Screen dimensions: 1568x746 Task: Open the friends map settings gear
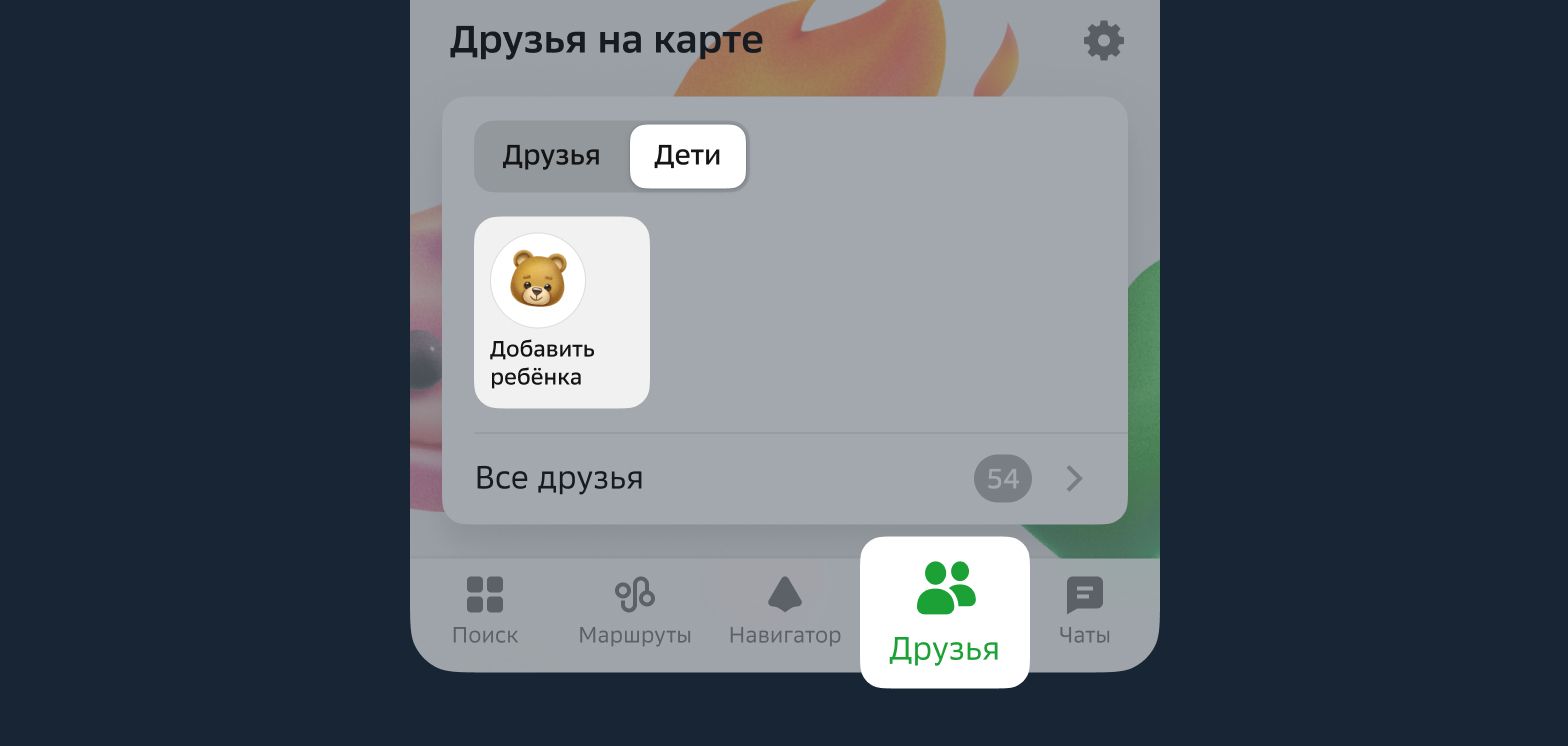click(1103, 41)
